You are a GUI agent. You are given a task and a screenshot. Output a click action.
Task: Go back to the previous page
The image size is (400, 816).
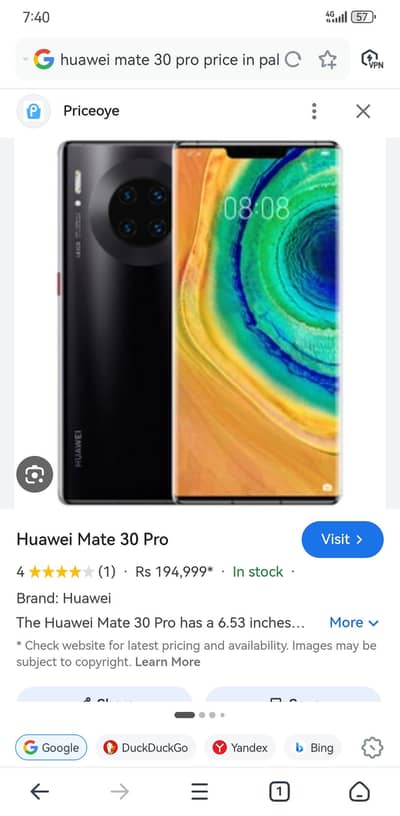[40, 792]
